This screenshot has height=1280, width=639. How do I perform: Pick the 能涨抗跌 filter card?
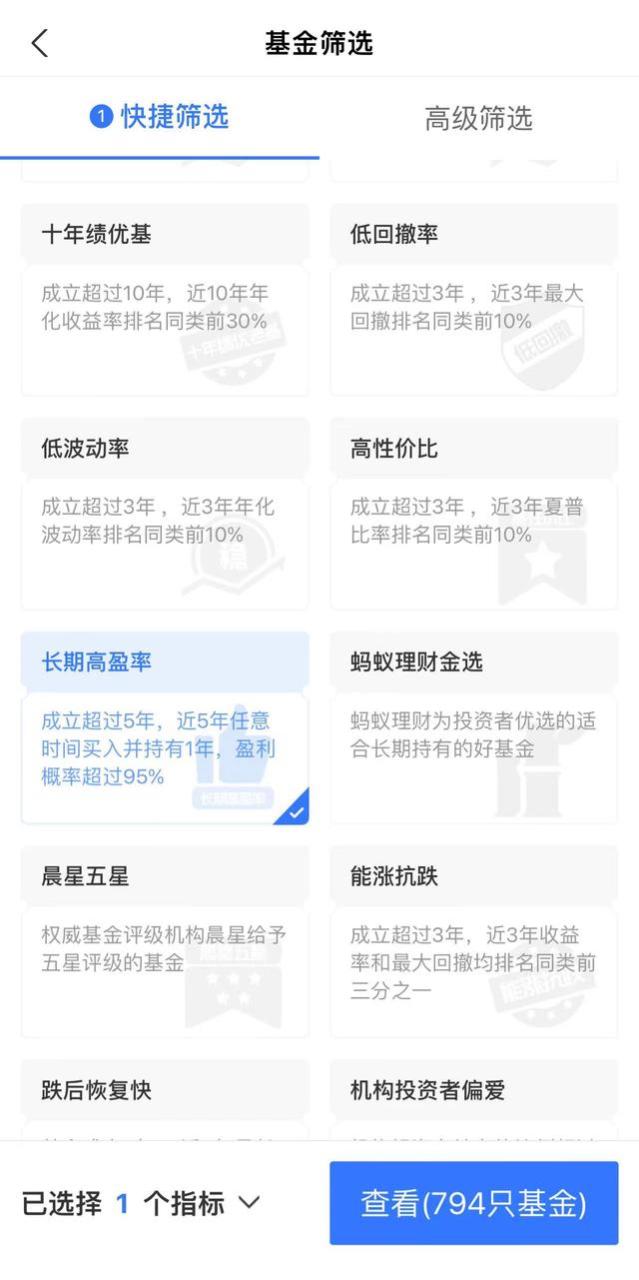(x=474, y=942)
